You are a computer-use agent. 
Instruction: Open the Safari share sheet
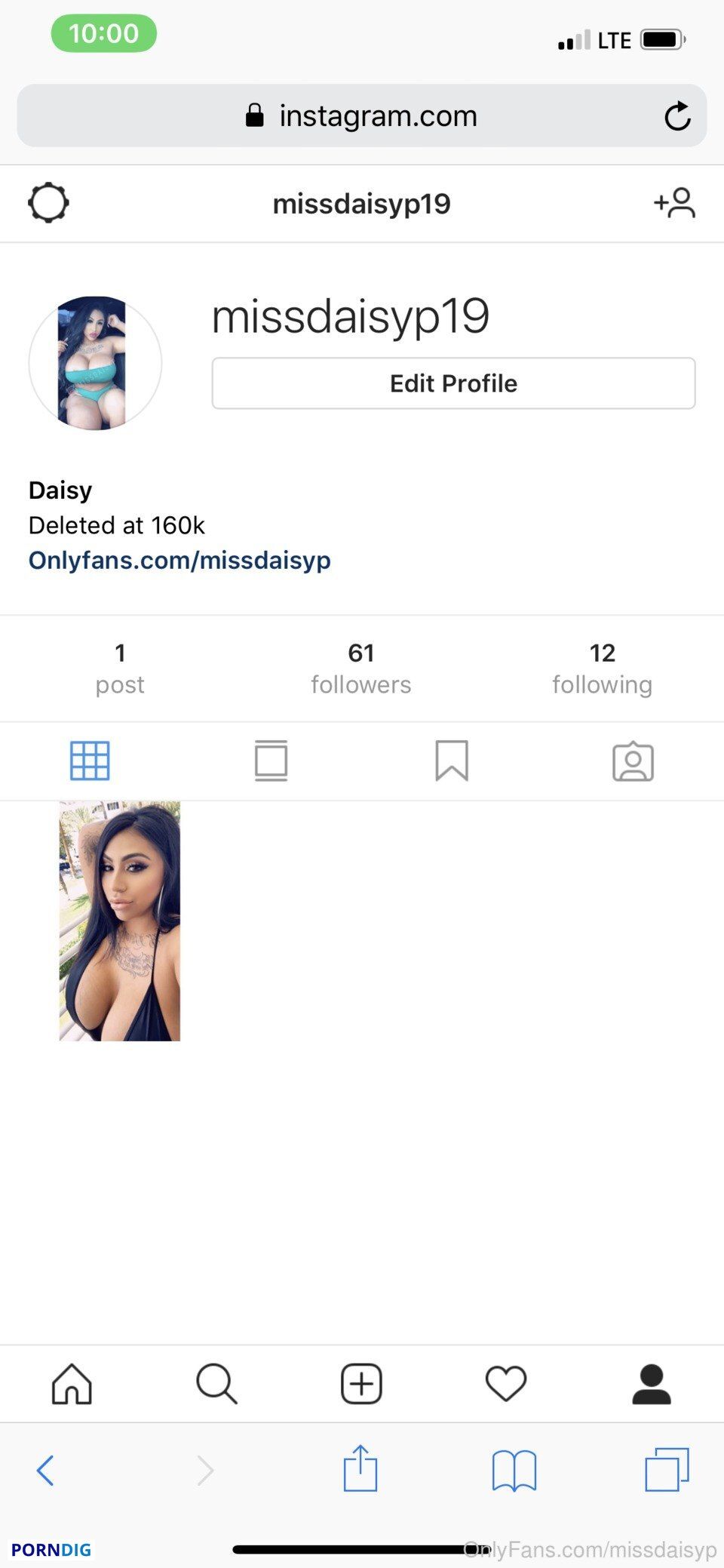[360, 1468]
